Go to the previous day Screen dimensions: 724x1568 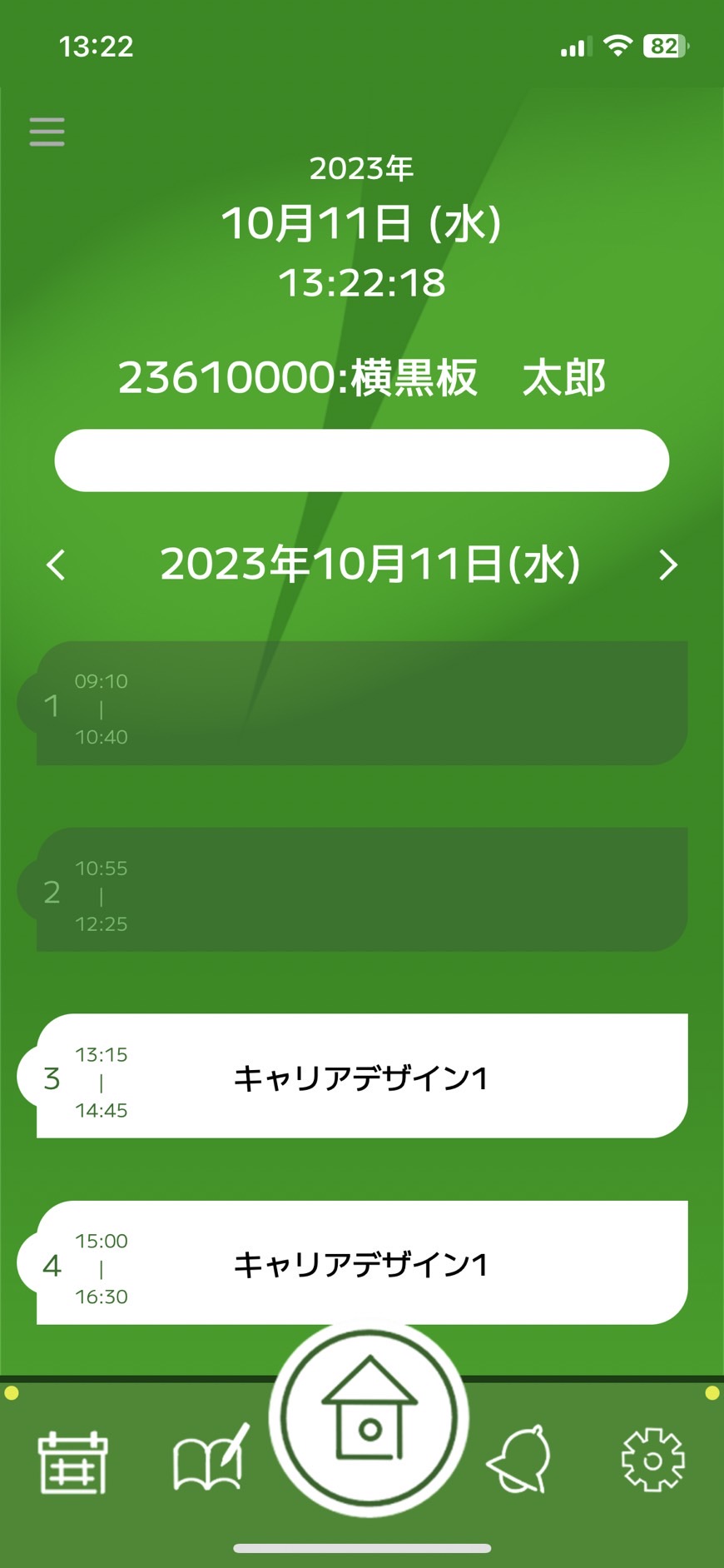56,565
